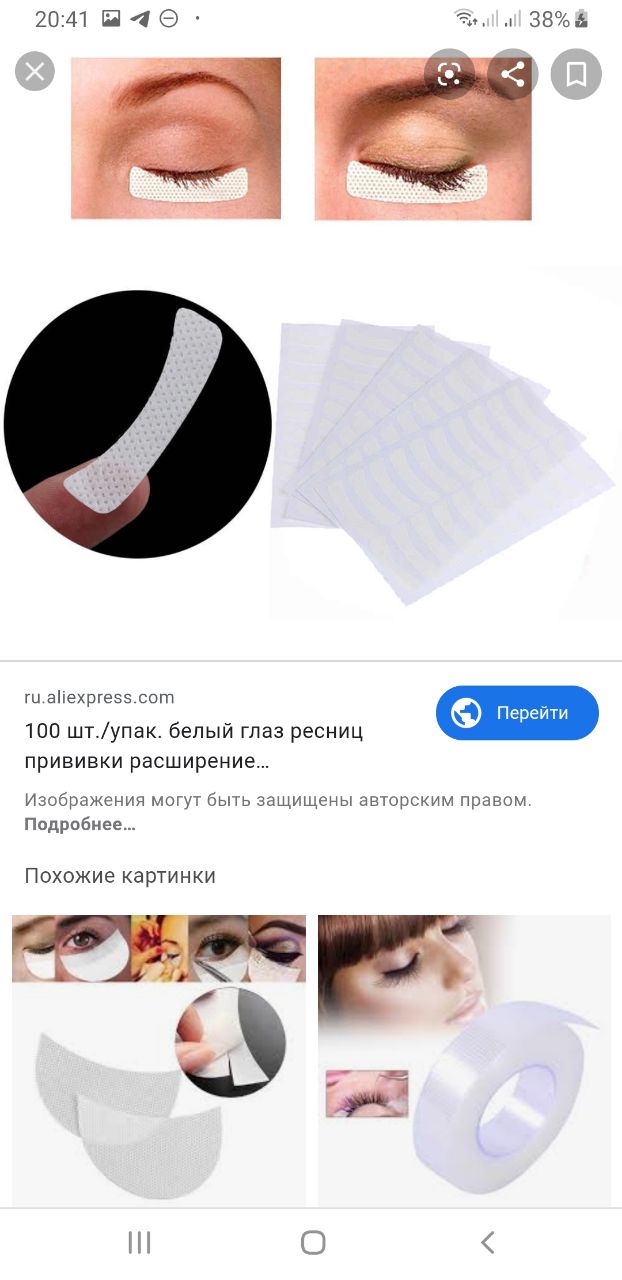Open similar image with under-eye pads
This screenshot has height=1280, width=622.
[x=159, y=1060]
